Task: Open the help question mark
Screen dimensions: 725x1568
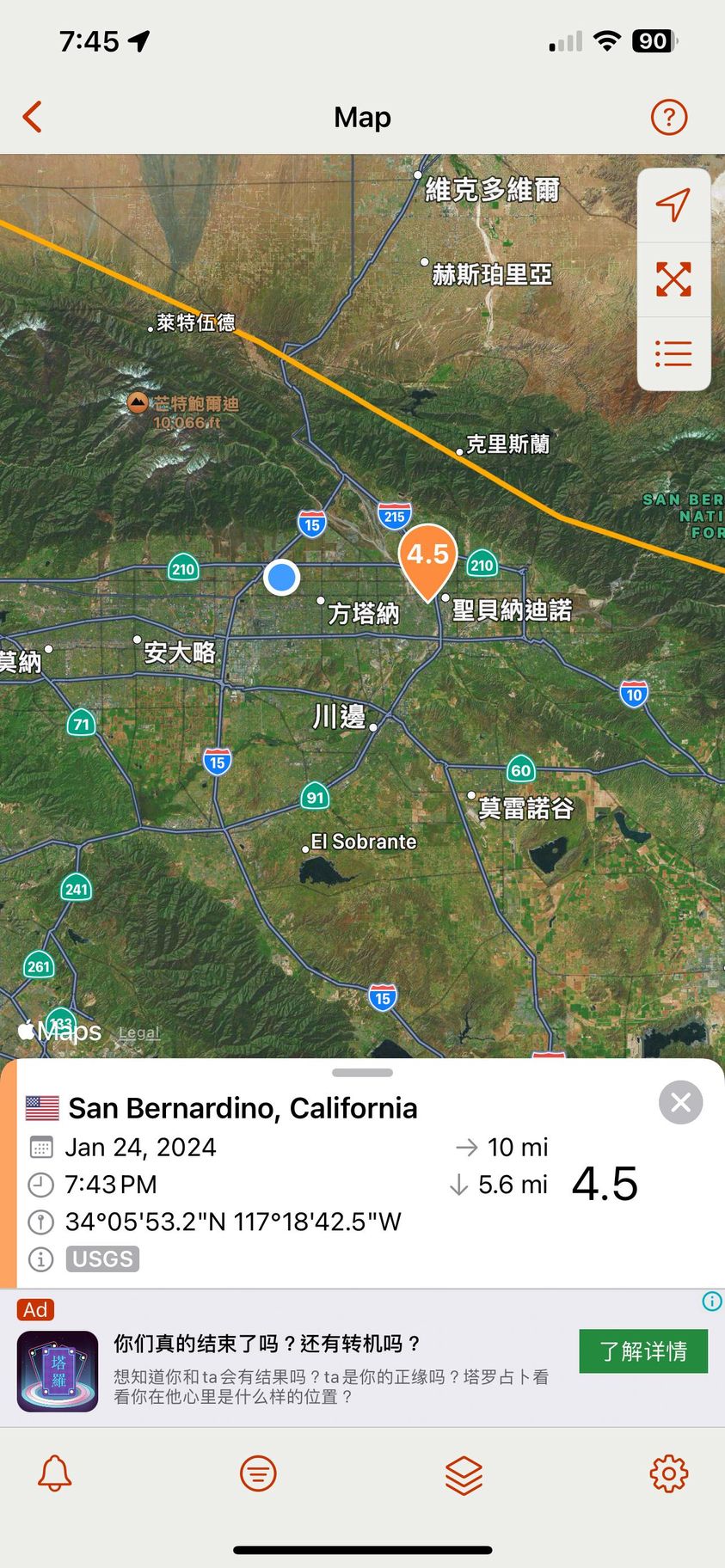Action: tap(669, 117)
